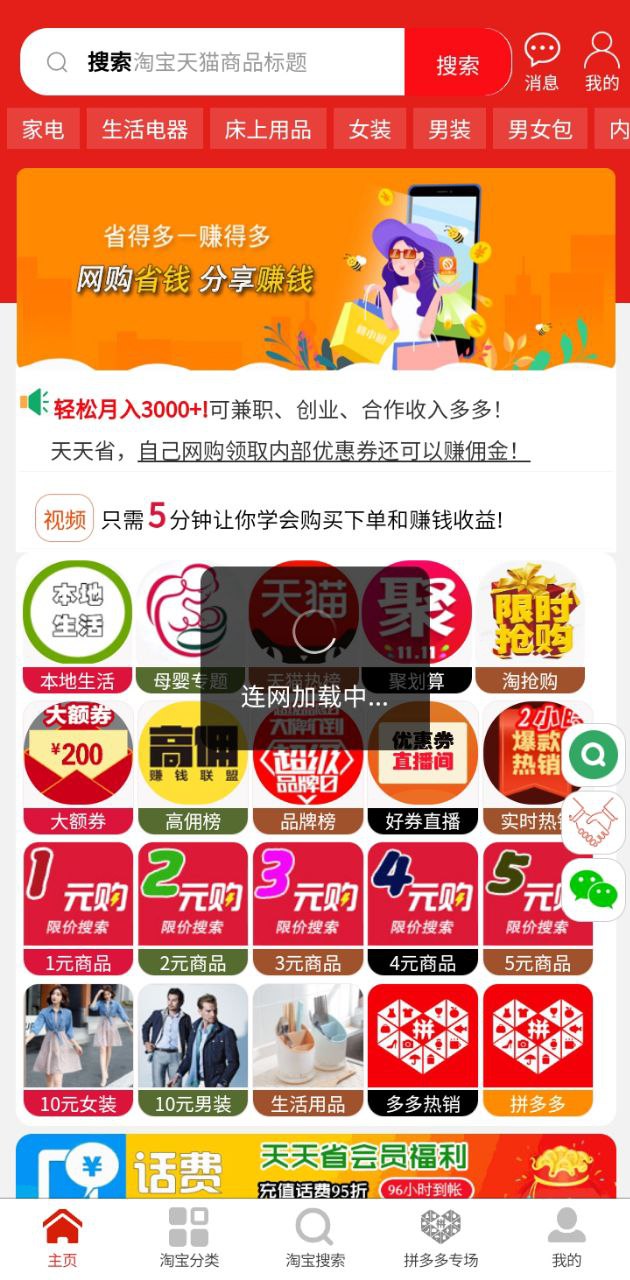
Task: Select the 家电 category chip
Action: coord(43,129)
